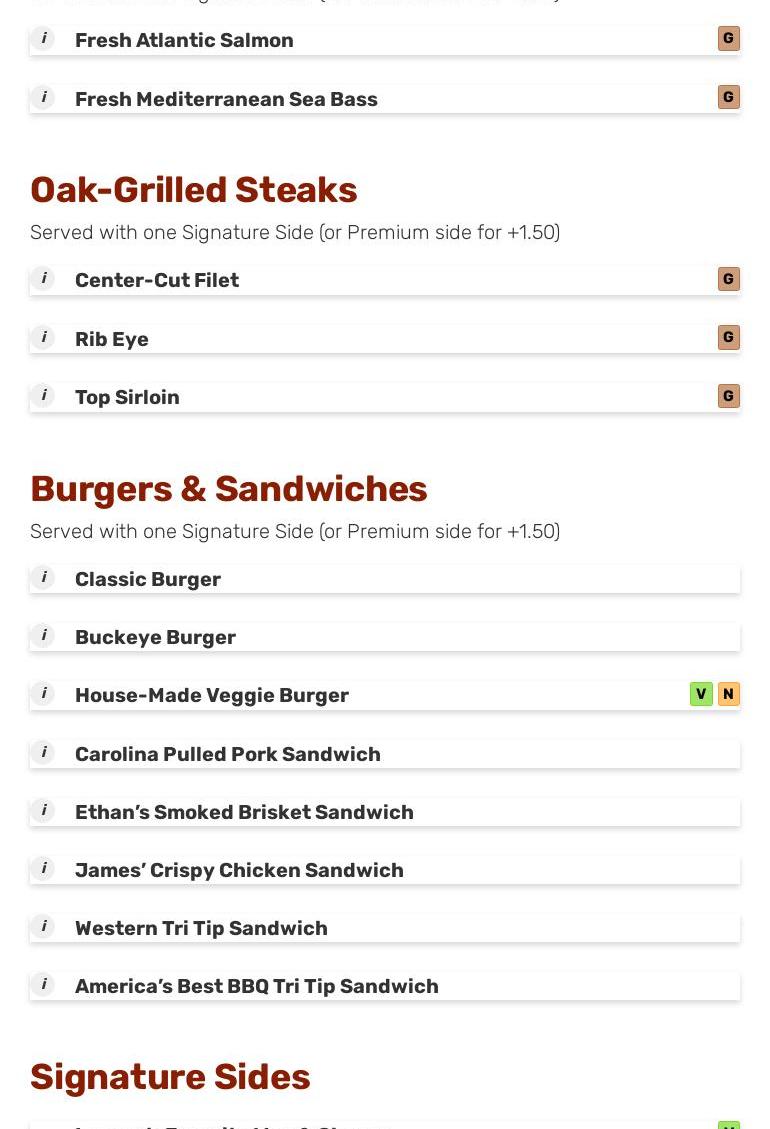
Task: Open the Classic Burger item
Action: click(x=148, y=579)
